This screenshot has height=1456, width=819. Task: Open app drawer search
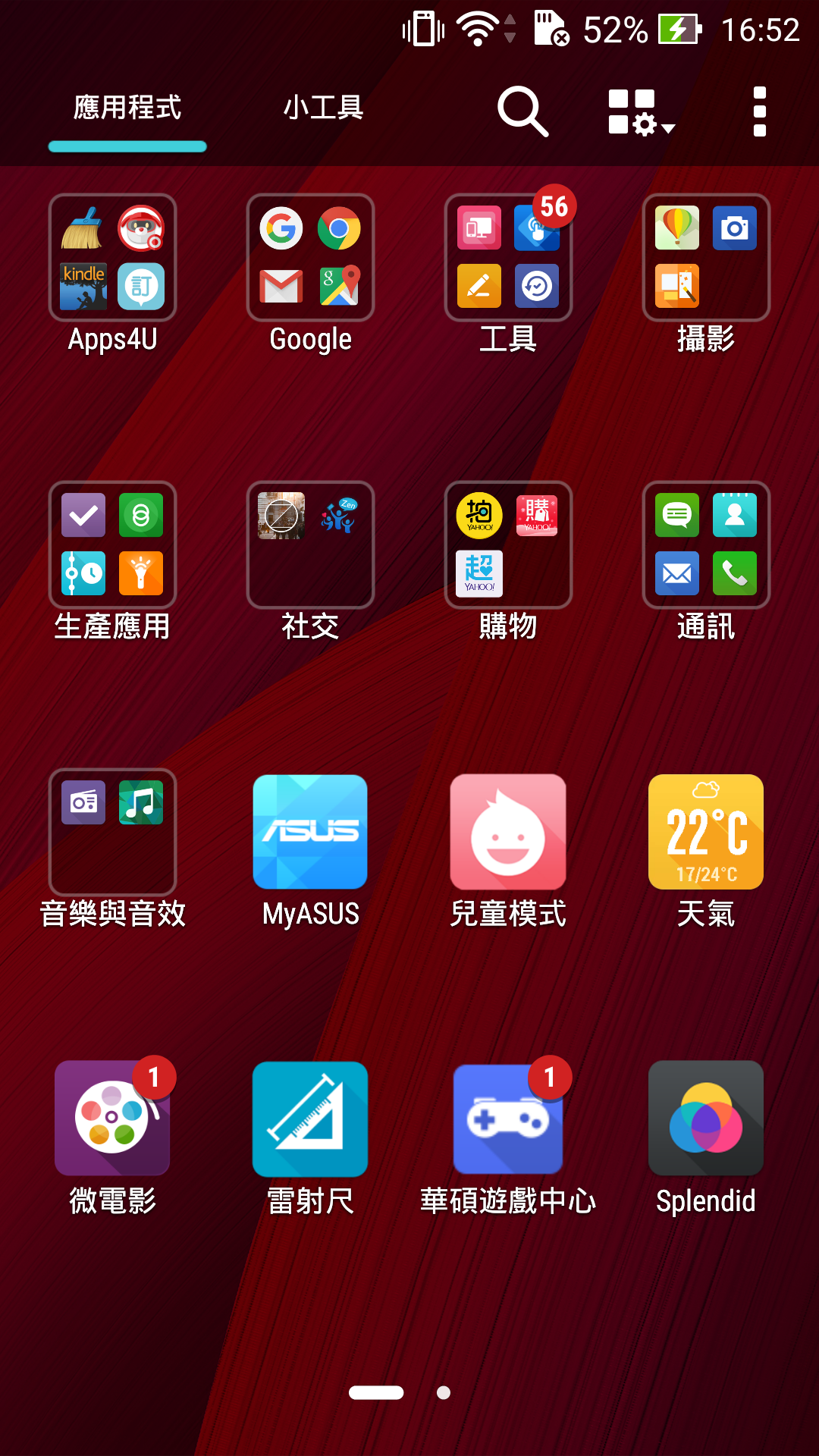pyautogui.click(x=522, y=111)
